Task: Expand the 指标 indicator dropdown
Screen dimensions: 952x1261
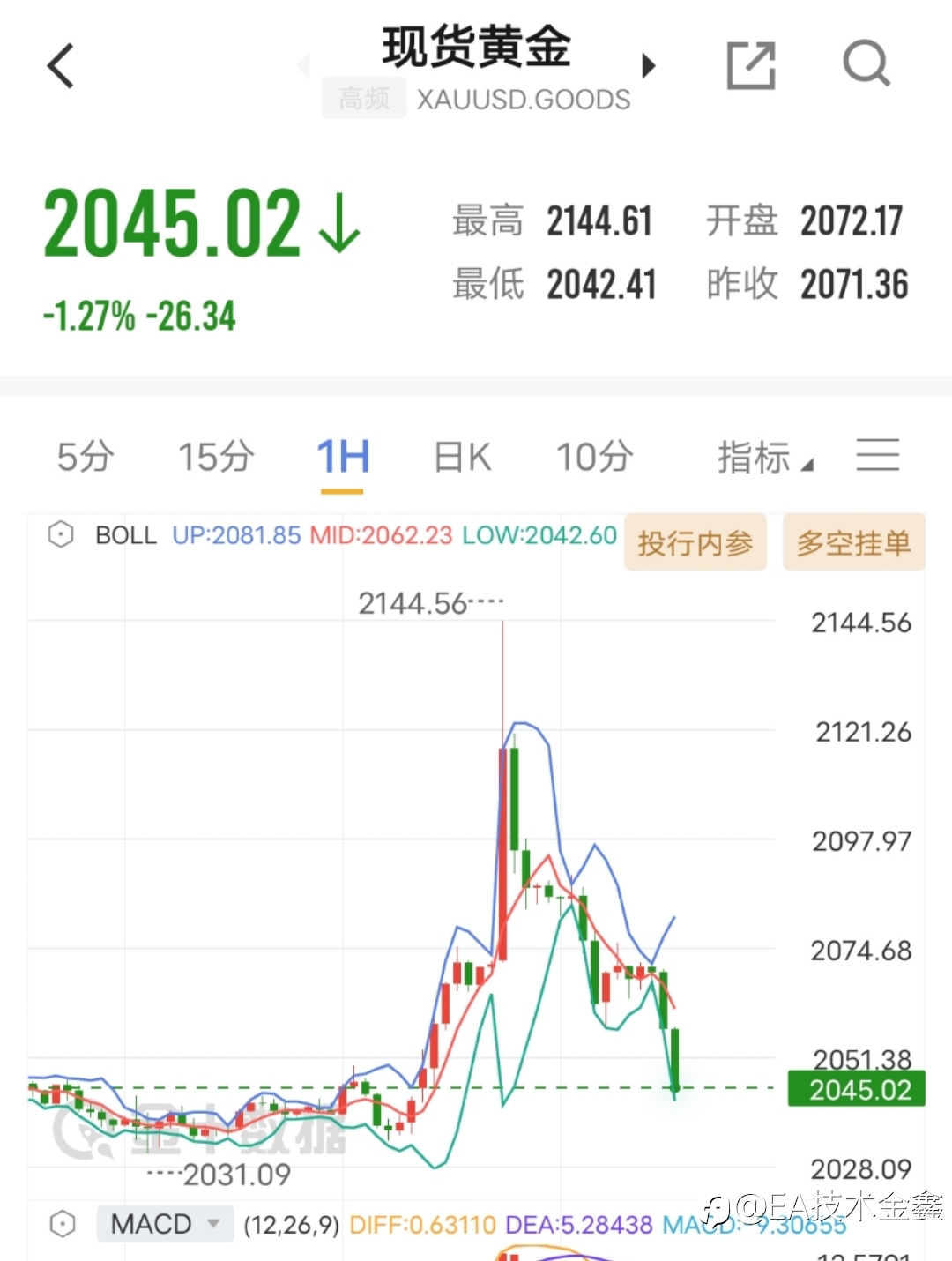Action: 765,458
